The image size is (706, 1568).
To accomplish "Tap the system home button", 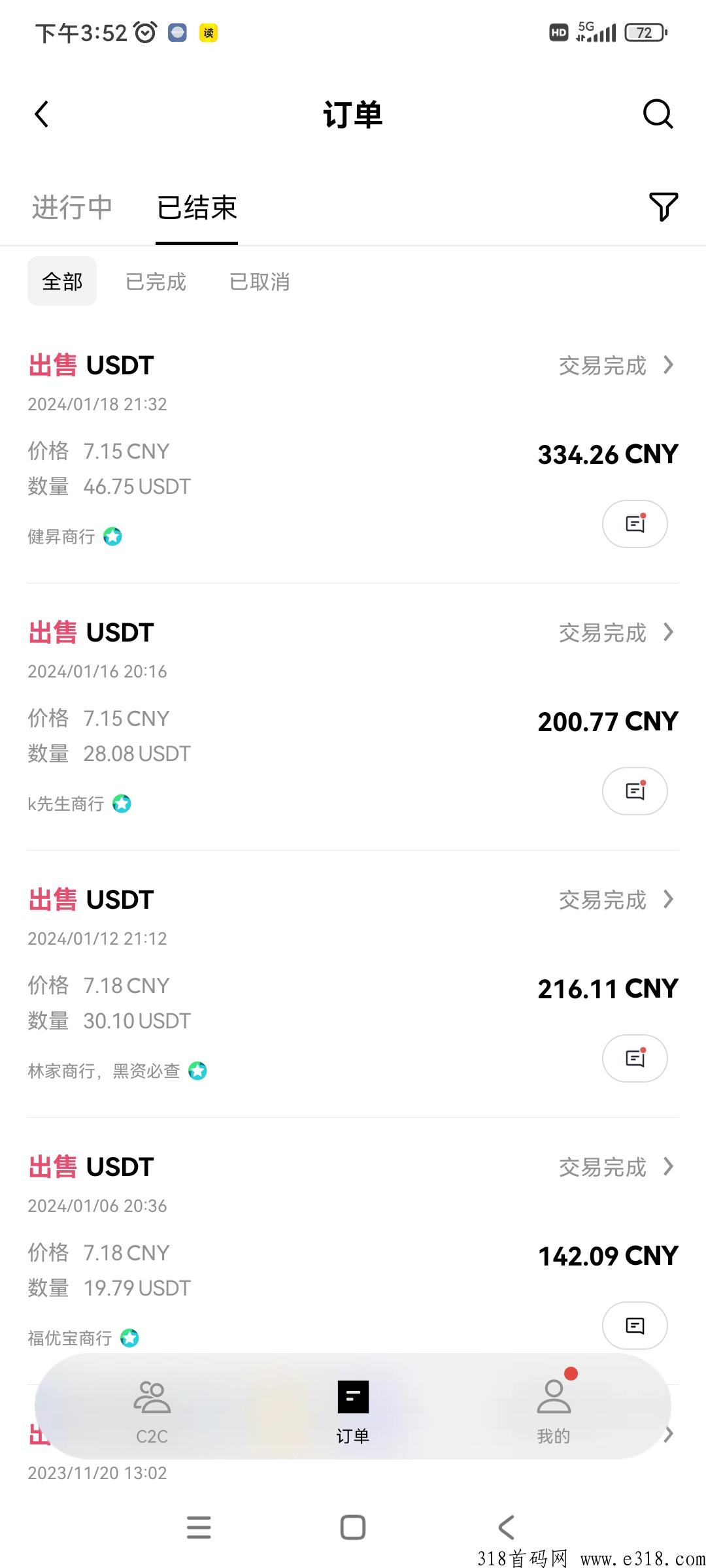I will point(353,1527).
